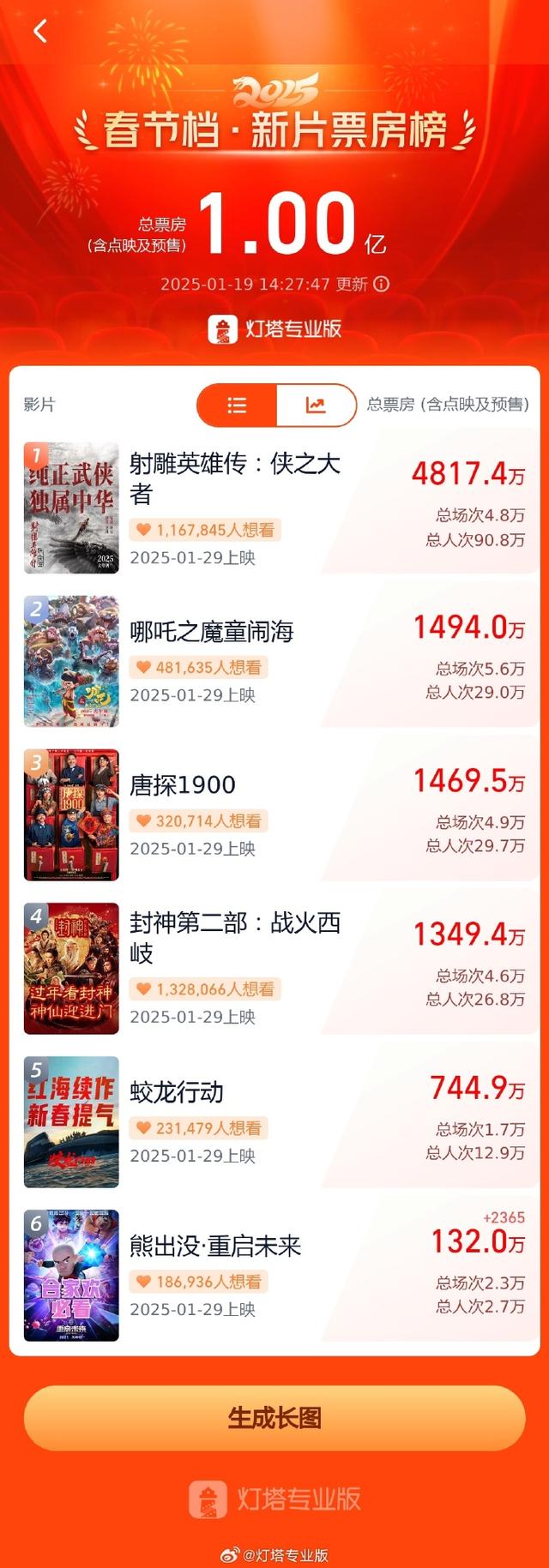549x1568 pixels.
Task: Tap the 生成长图 button
Action: coord(274,1418)
